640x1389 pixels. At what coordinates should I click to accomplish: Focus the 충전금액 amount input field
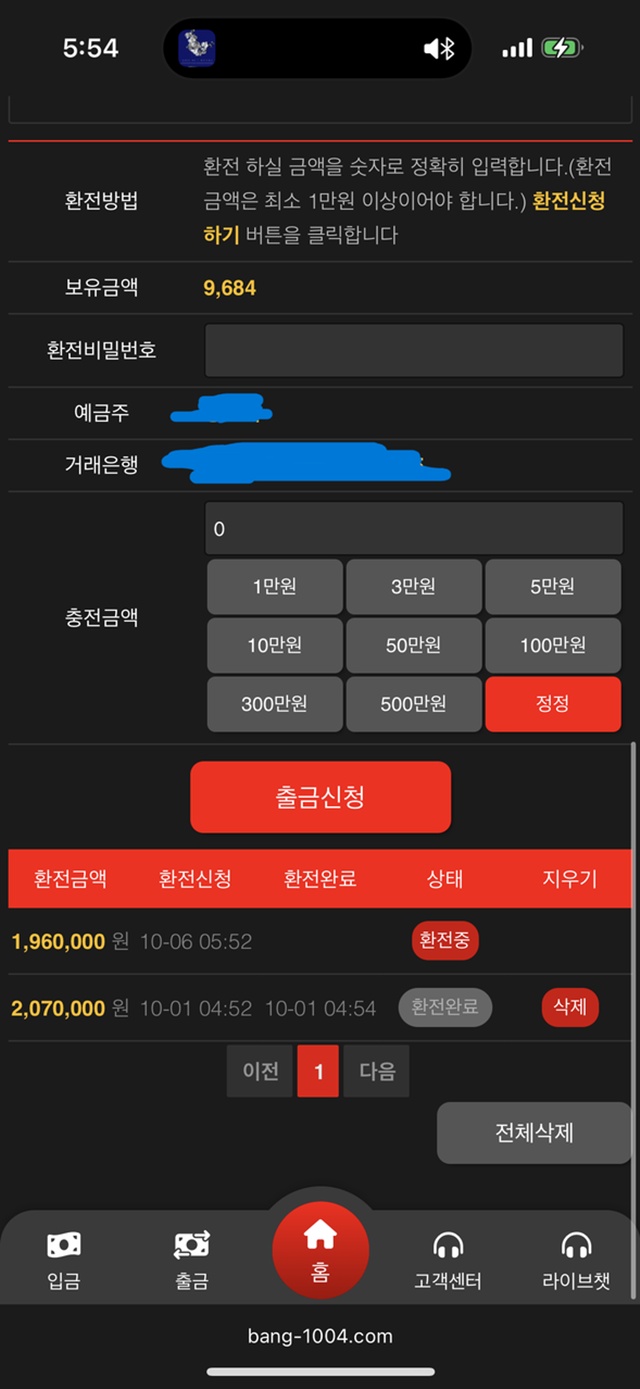[414, 529]
